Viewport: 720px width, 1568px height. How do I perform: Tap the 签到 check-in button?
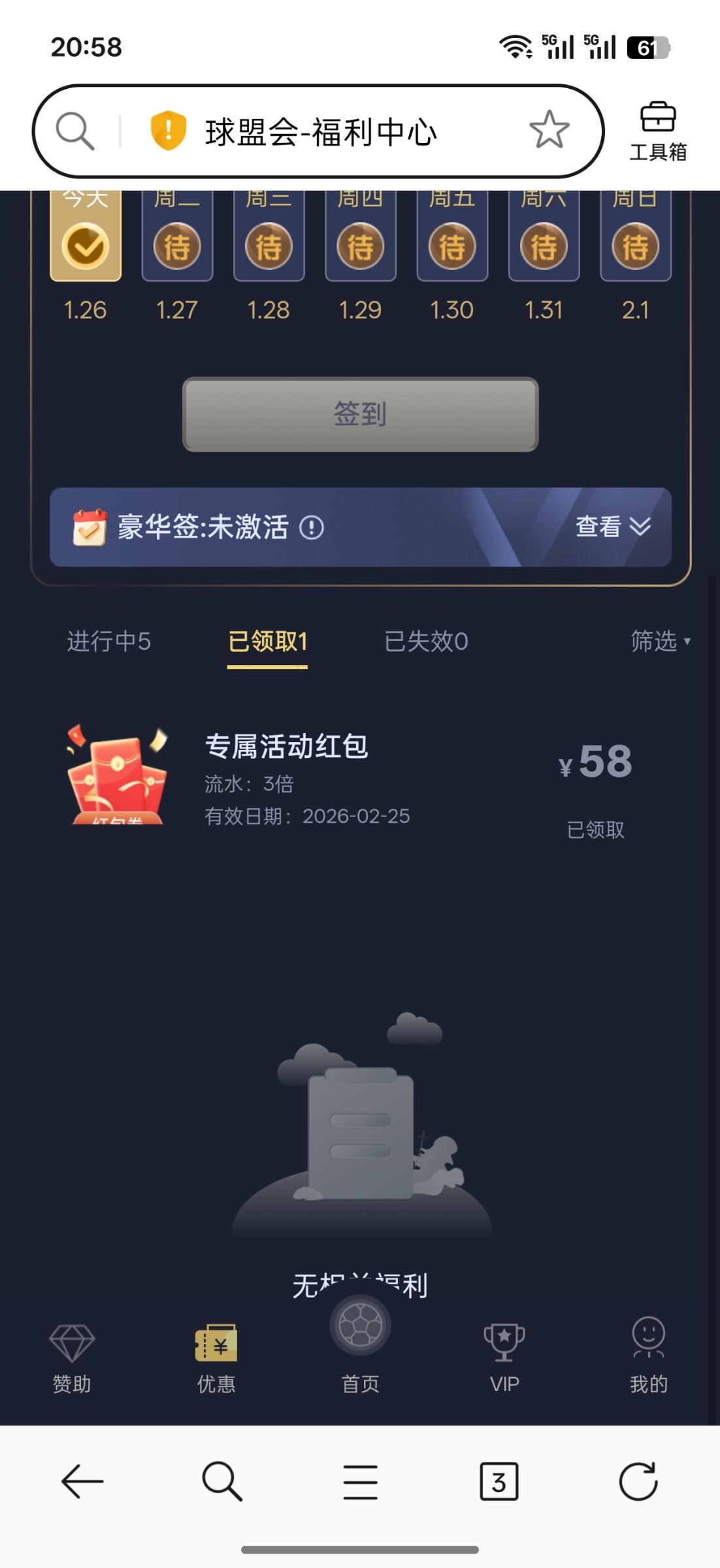coord(360,414)
